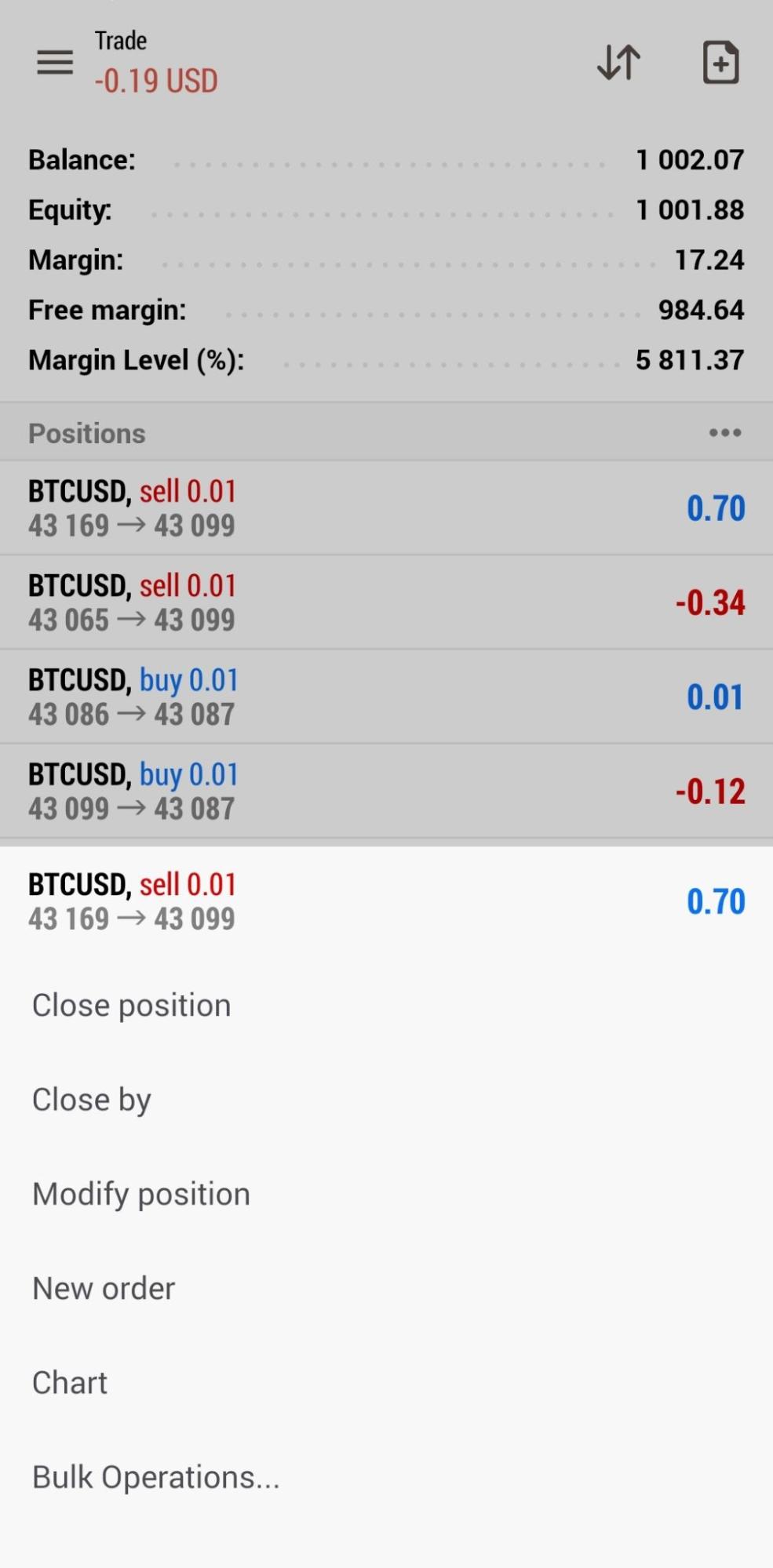
Task: Open Bulk Operations
Action: pyautogui.click(x=155, y=1477)
